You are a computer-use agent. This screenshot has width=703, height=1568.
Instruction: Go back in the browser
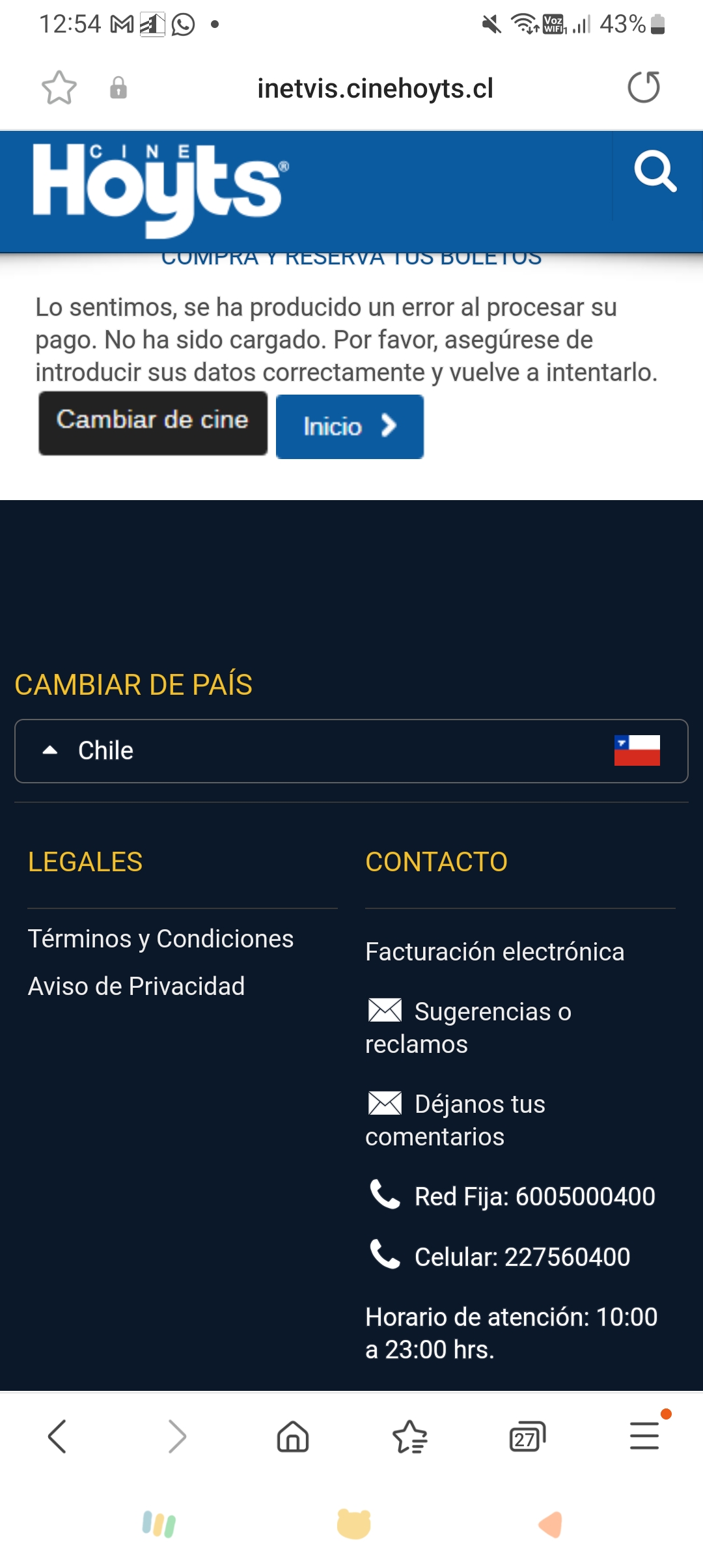tap(57, 1436)
